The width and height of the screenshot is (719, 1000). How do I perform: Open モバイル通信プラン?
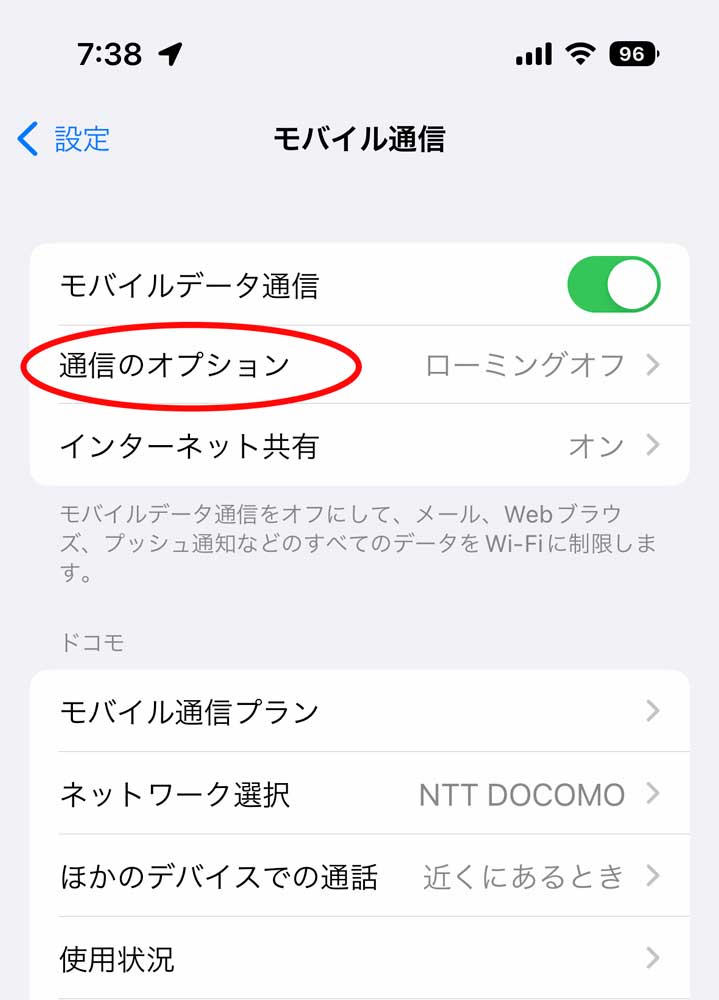pyautogui.click(x=360, y=712)
